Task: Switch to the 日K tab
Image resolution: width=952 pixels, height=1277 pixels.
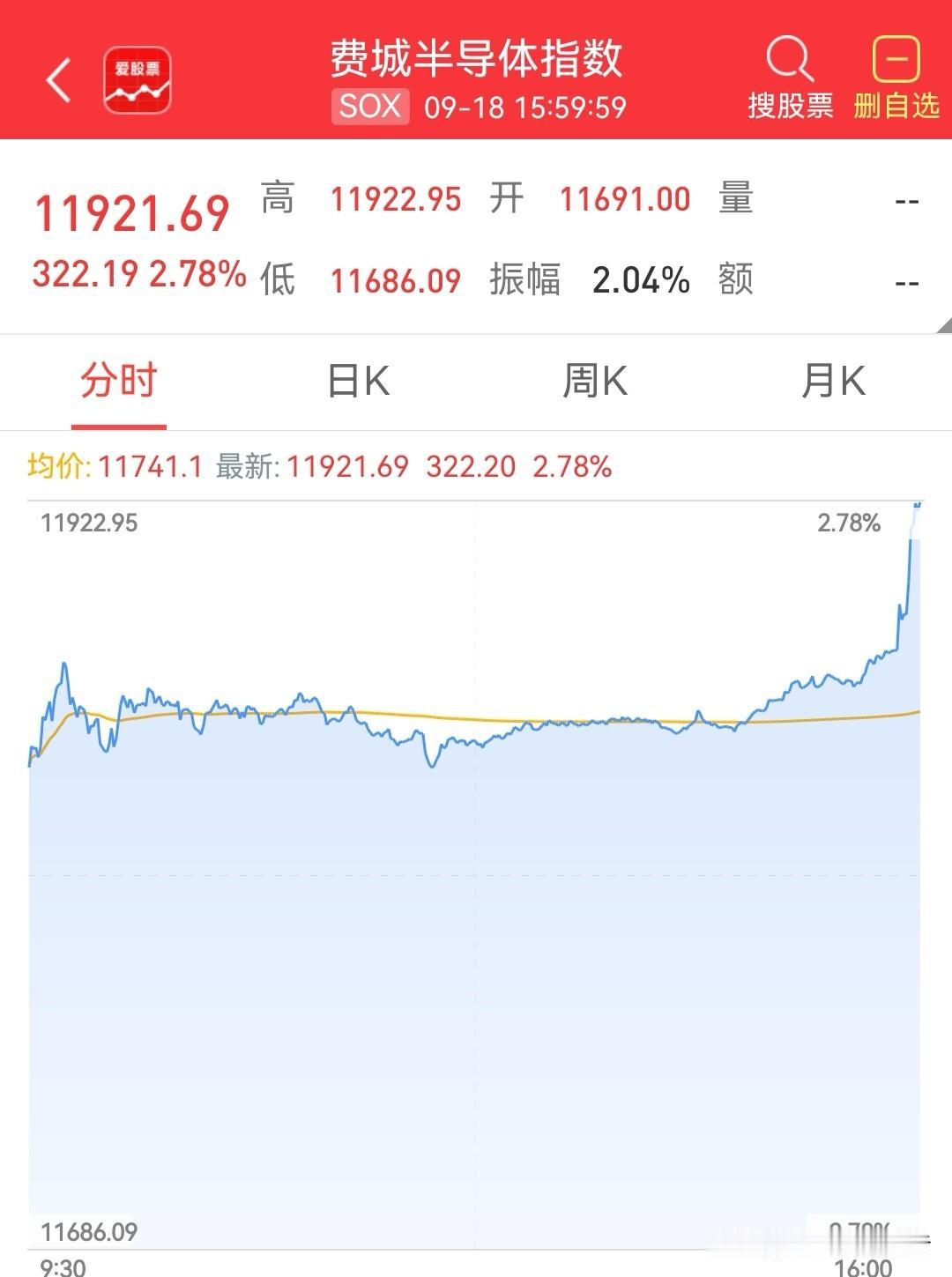Action: 358,381
